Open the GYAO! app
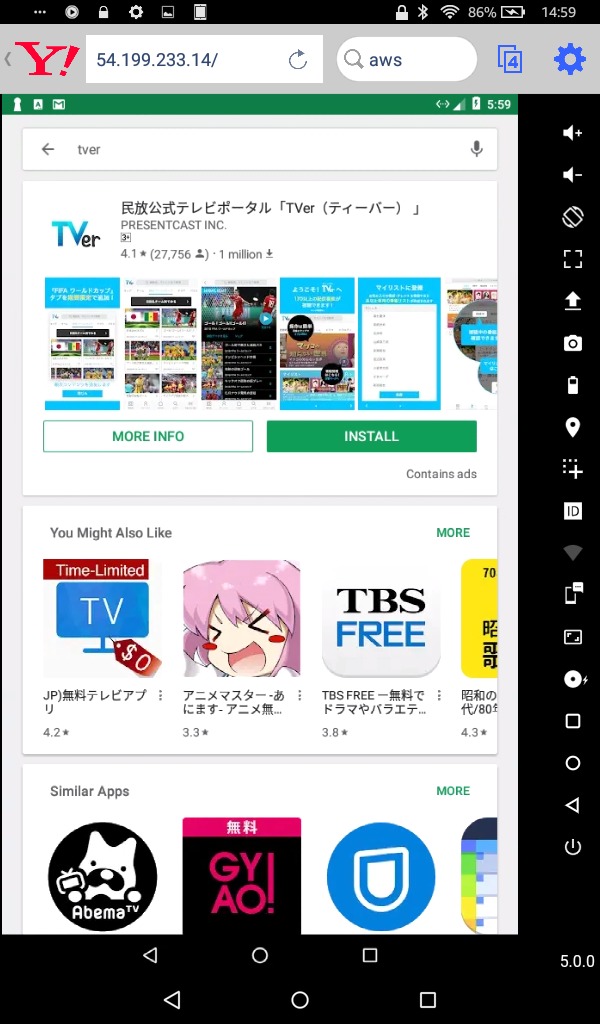The image size is (600, 1024). [x=242, y=876]
